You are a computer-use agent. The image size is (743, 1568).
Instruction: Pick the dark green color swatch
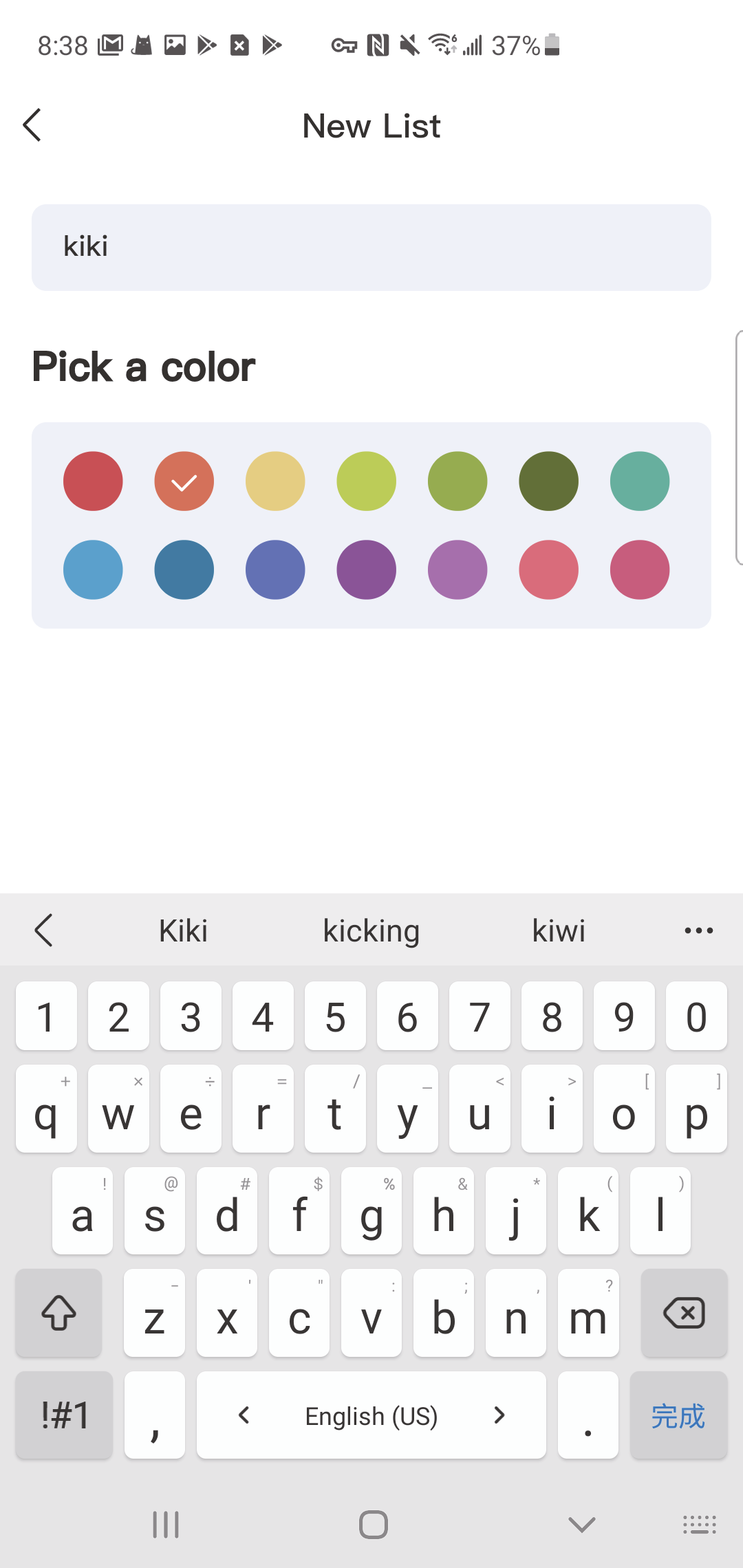pyautogui.click(x=548, y=481)
